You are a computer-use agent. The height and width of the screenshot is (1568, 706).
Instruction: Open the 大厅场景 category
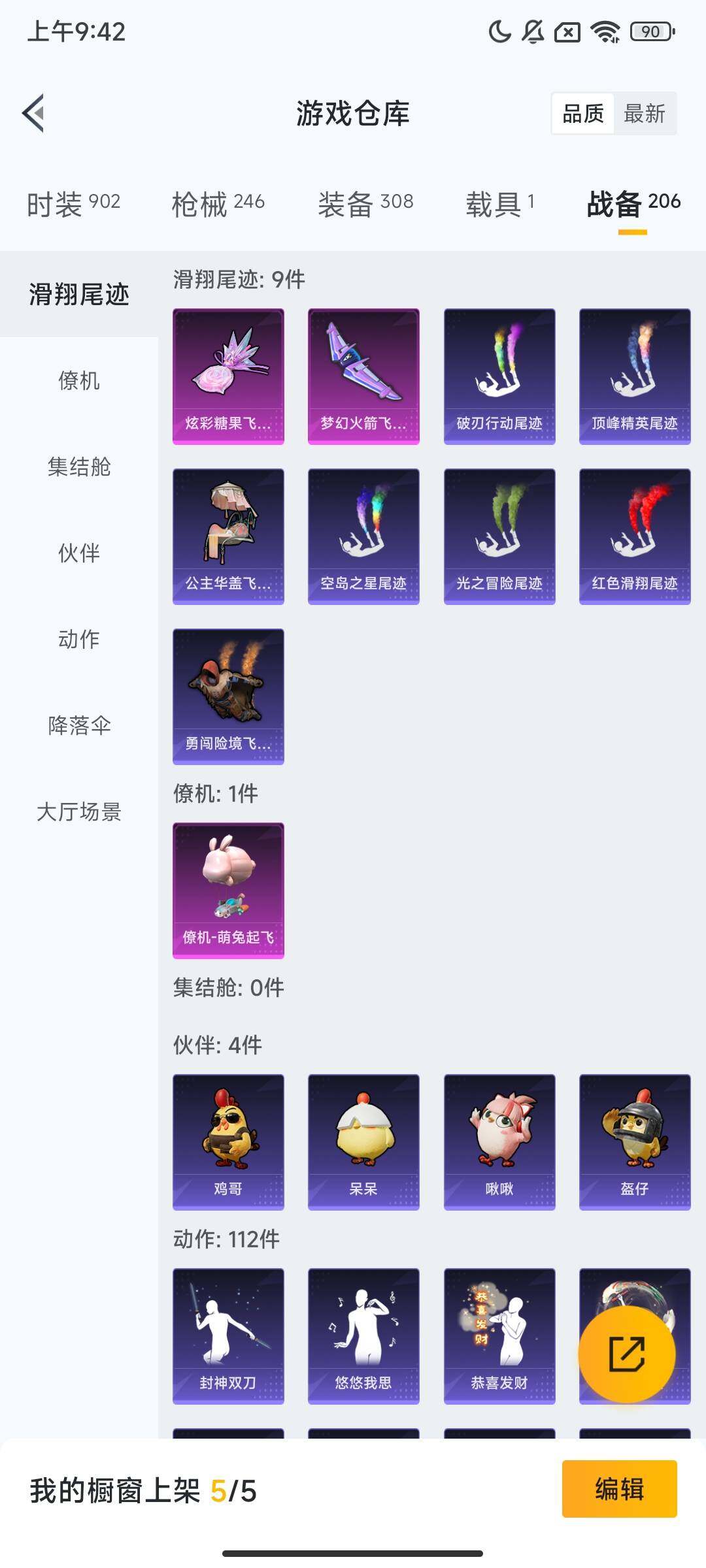tap(80, 813)
